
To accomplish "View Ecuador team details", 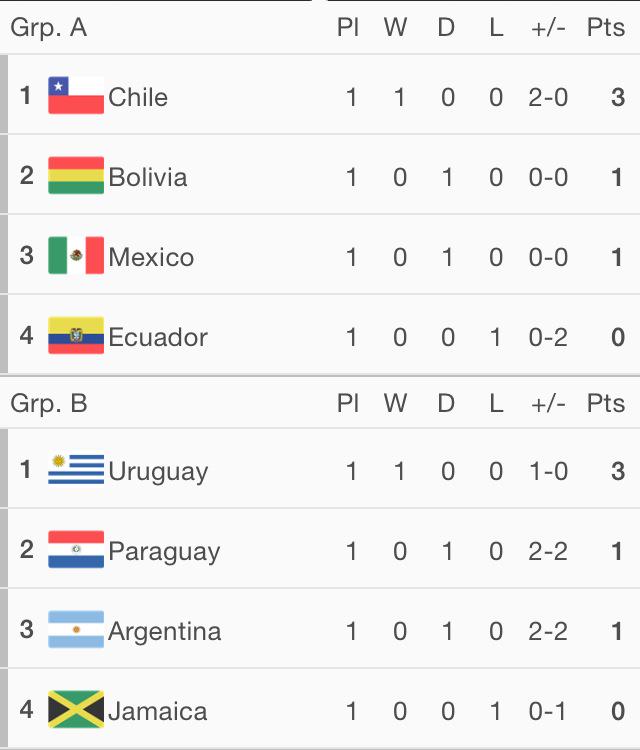I will coord(158,337).
